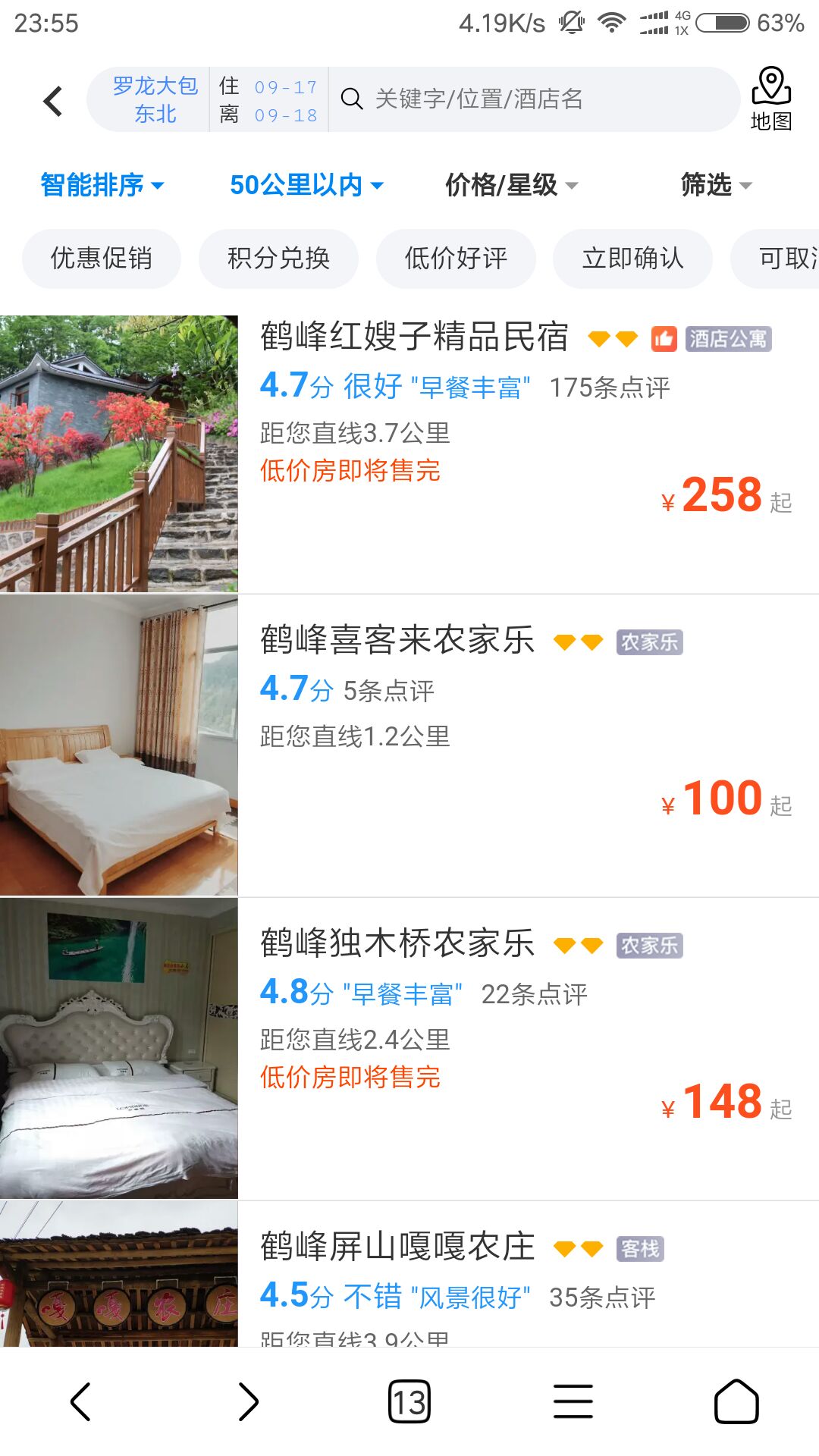Open the browser menu with three lines
Image resolution: width=819 pixels, height=1456 pixels.
tap(573, 1401)
